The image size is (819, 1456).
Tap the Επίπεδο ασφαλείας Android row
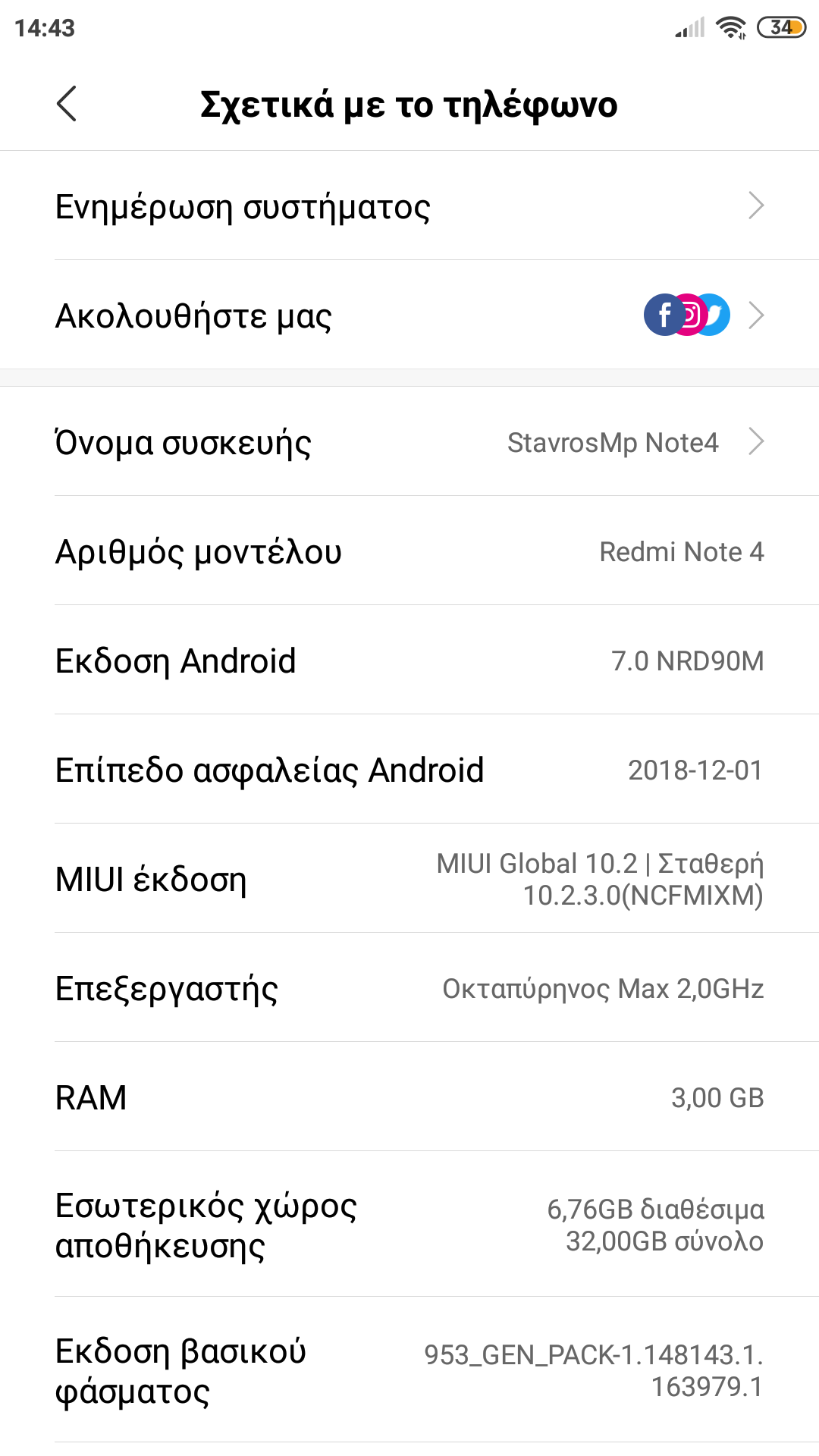tap(409, 770)
